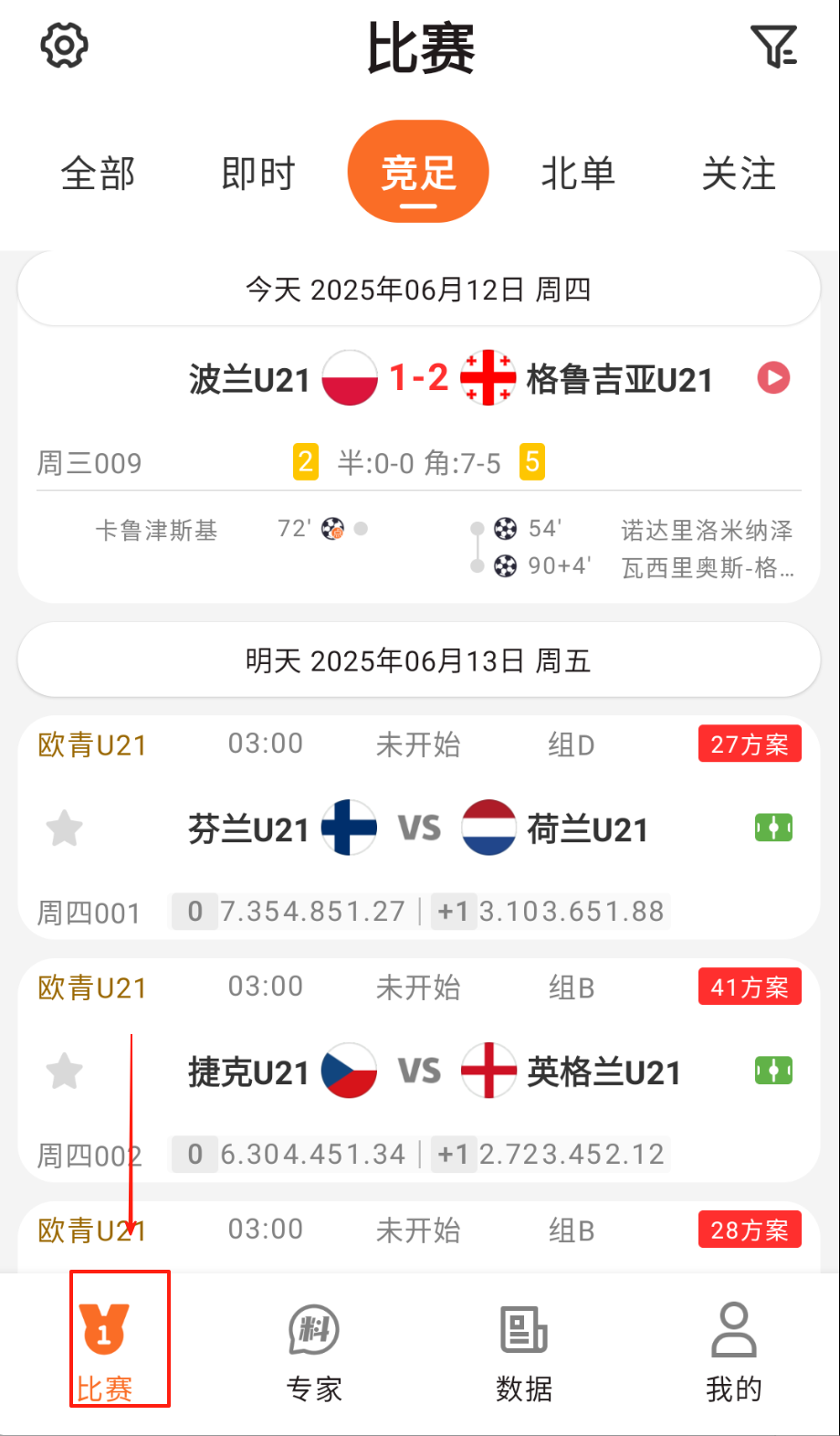Viewport: 840px width, 1436px height.
Task: View 41方案 for 捷克U21 vs 英格兰U21
Action: 750,987
